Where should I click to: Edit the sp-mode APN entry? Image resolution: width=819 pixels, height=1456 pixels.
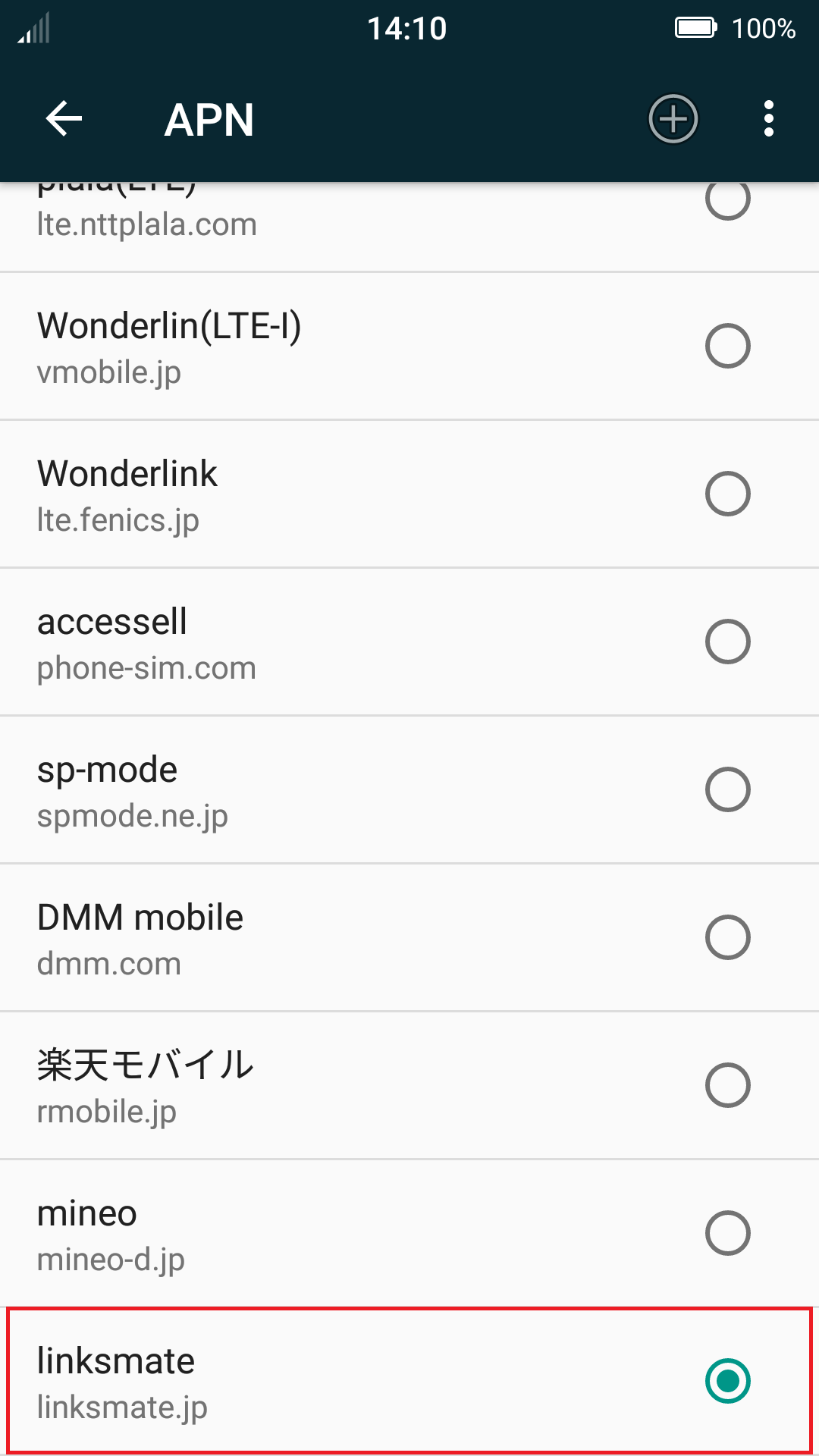303,790
